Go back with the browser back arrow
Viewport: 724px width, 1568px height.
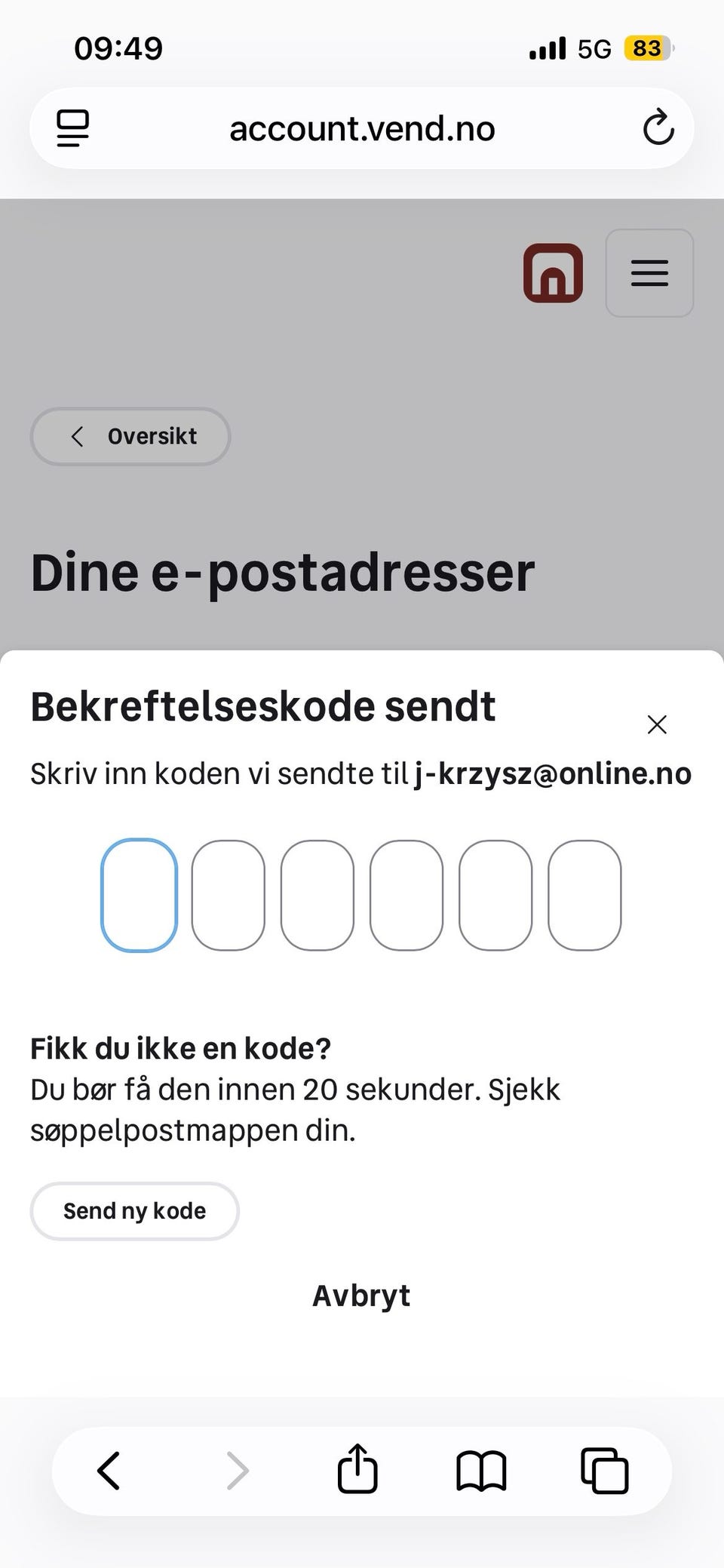(x=110, y=1471)
